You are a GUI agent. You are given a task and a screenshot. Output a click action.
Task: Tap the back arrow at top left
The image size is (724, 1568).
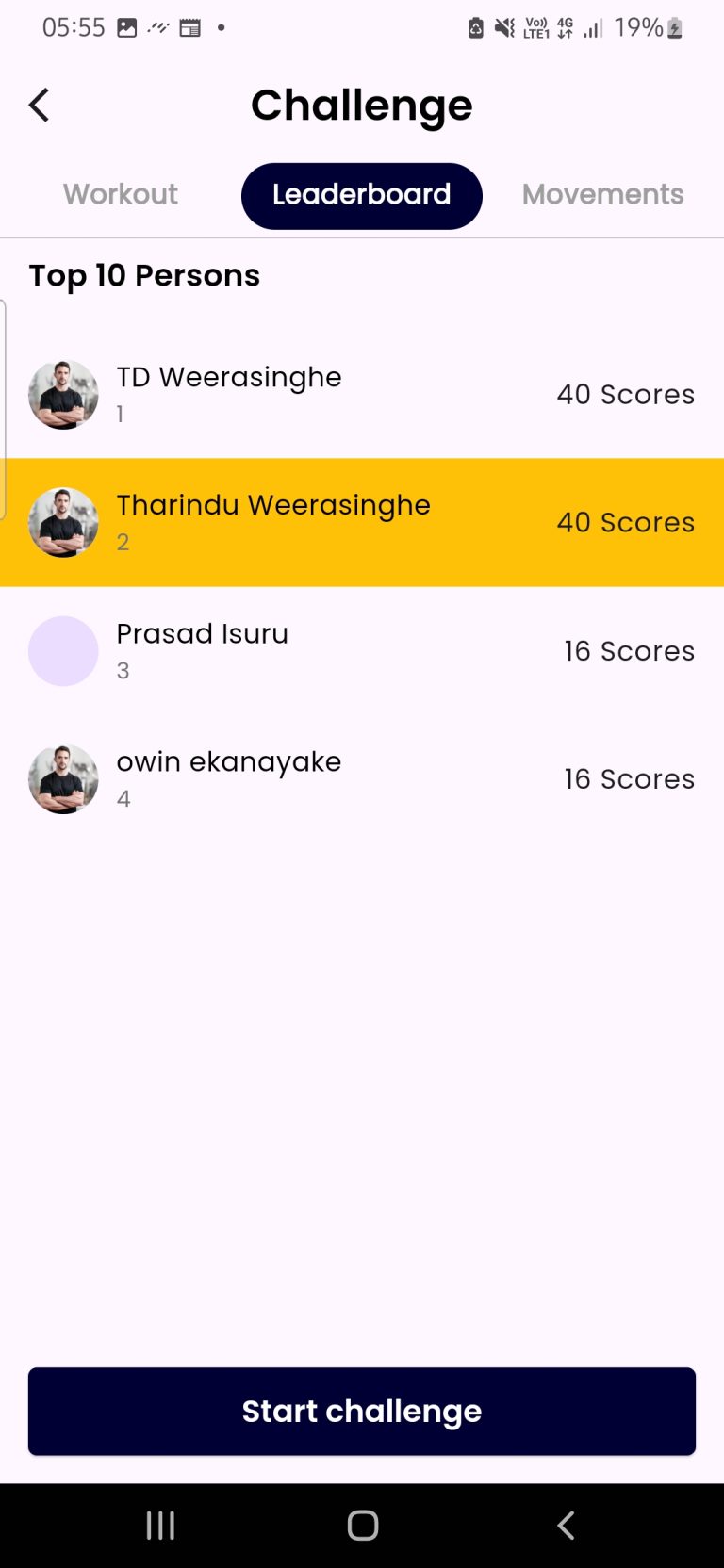tap(38, 105)
